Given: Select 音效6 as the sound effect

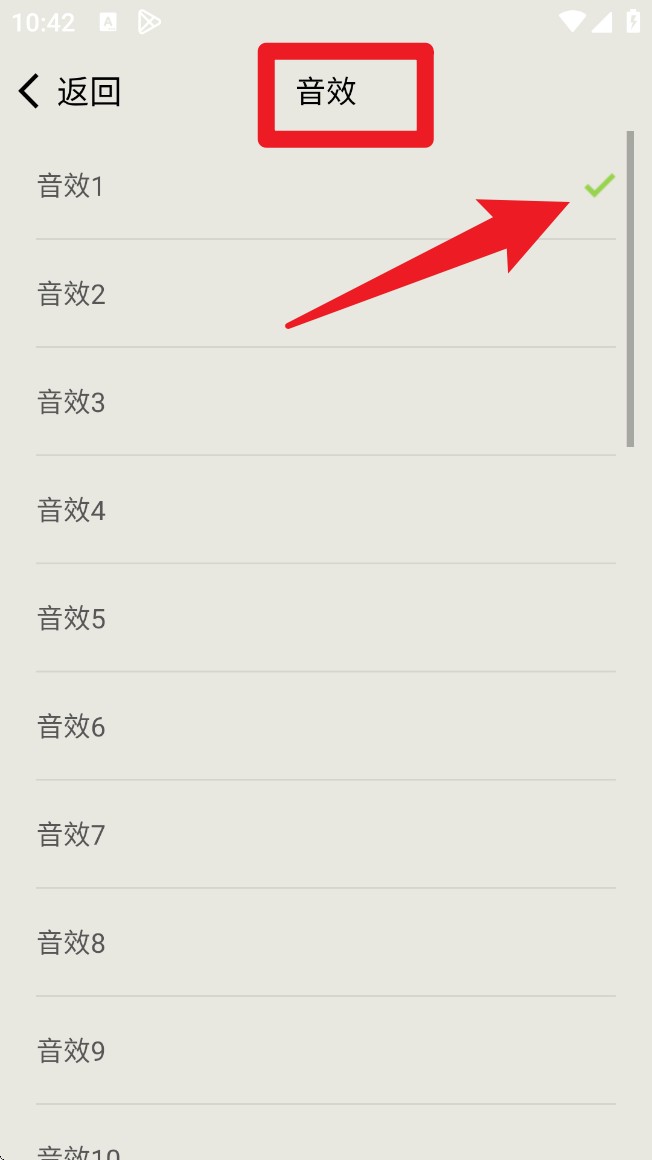Looking at the screenshot, I should click(326, 726).
